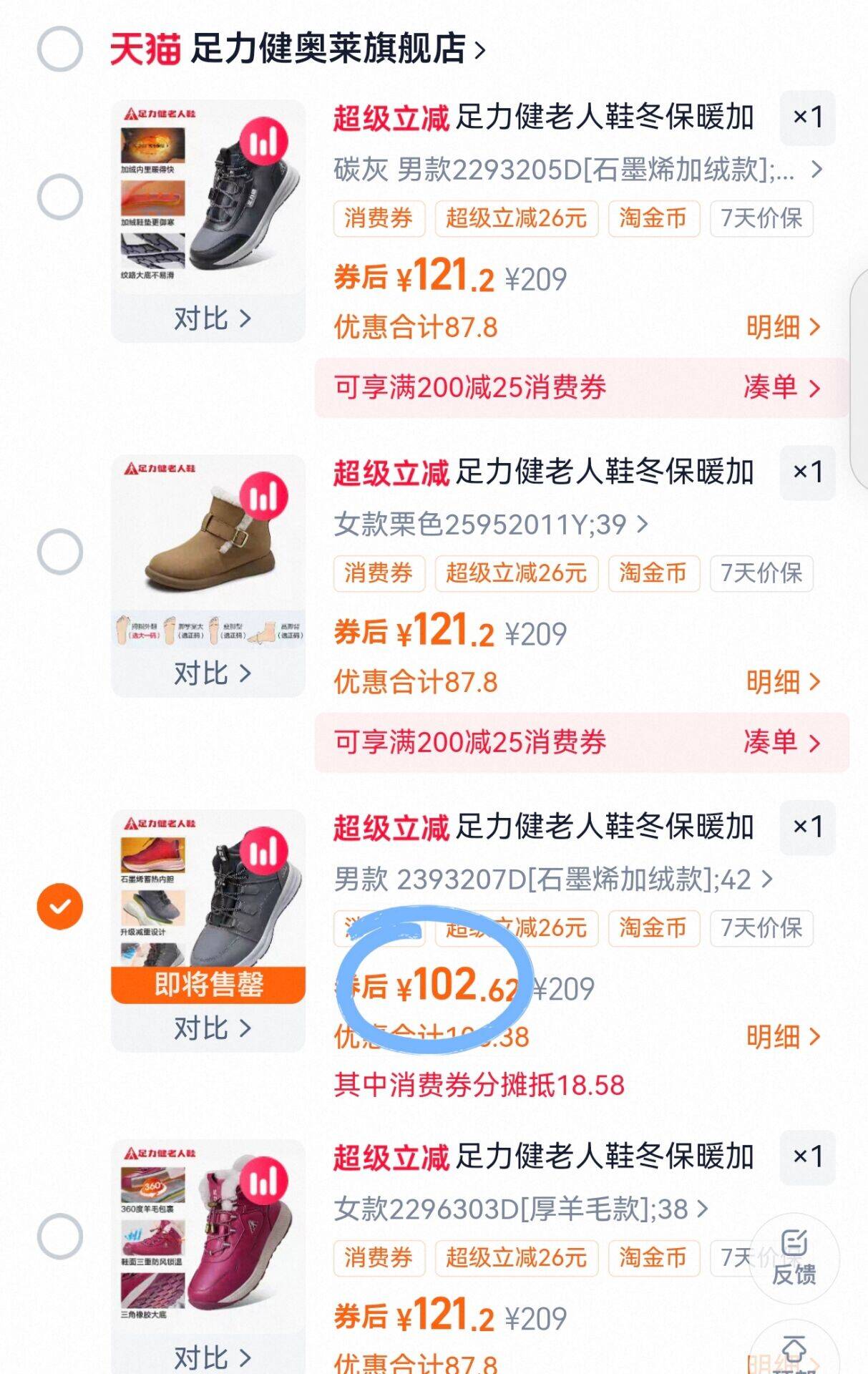Uncheck the 男款 2393207D shoe
868x1374 pixels.
point(60,907)
